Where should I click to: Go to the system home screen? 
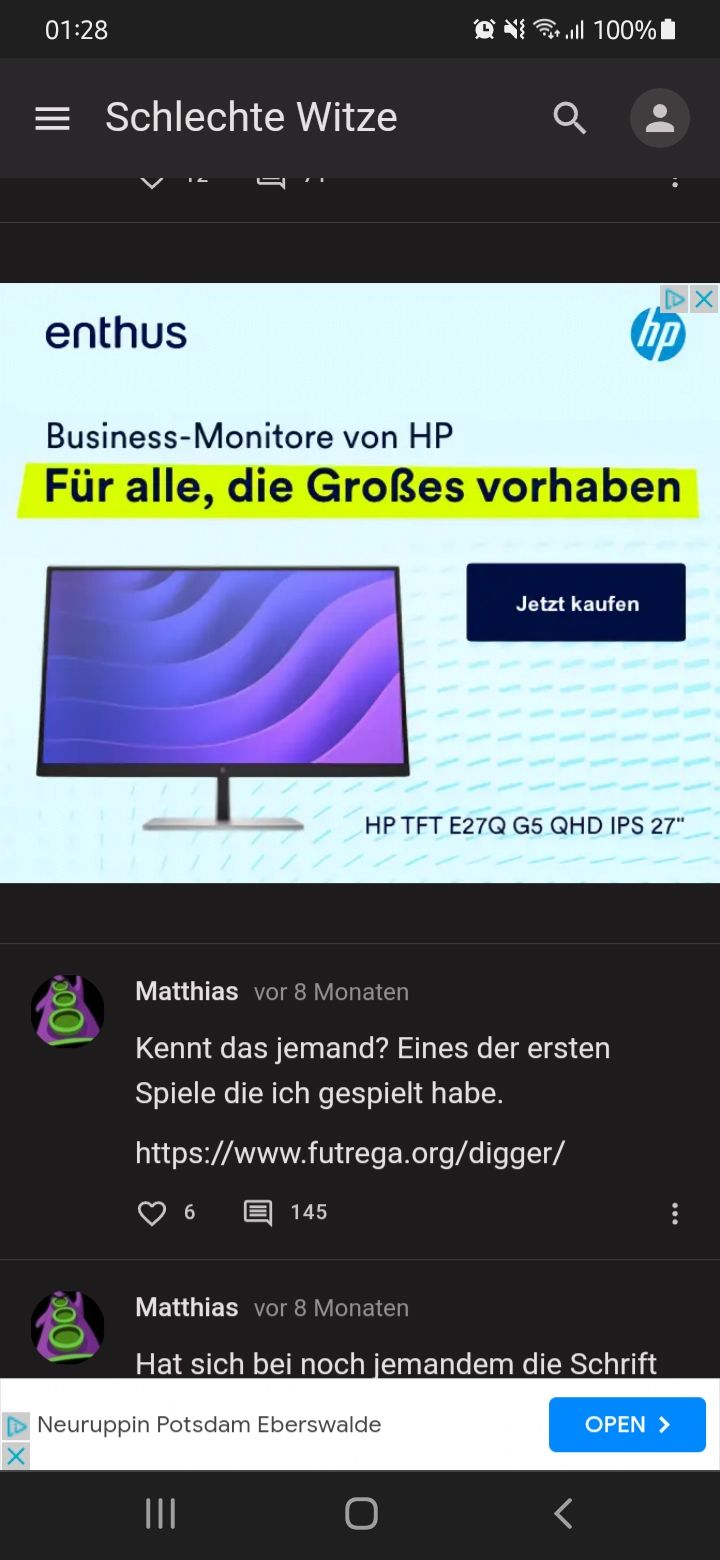(x=361, y=1513)
